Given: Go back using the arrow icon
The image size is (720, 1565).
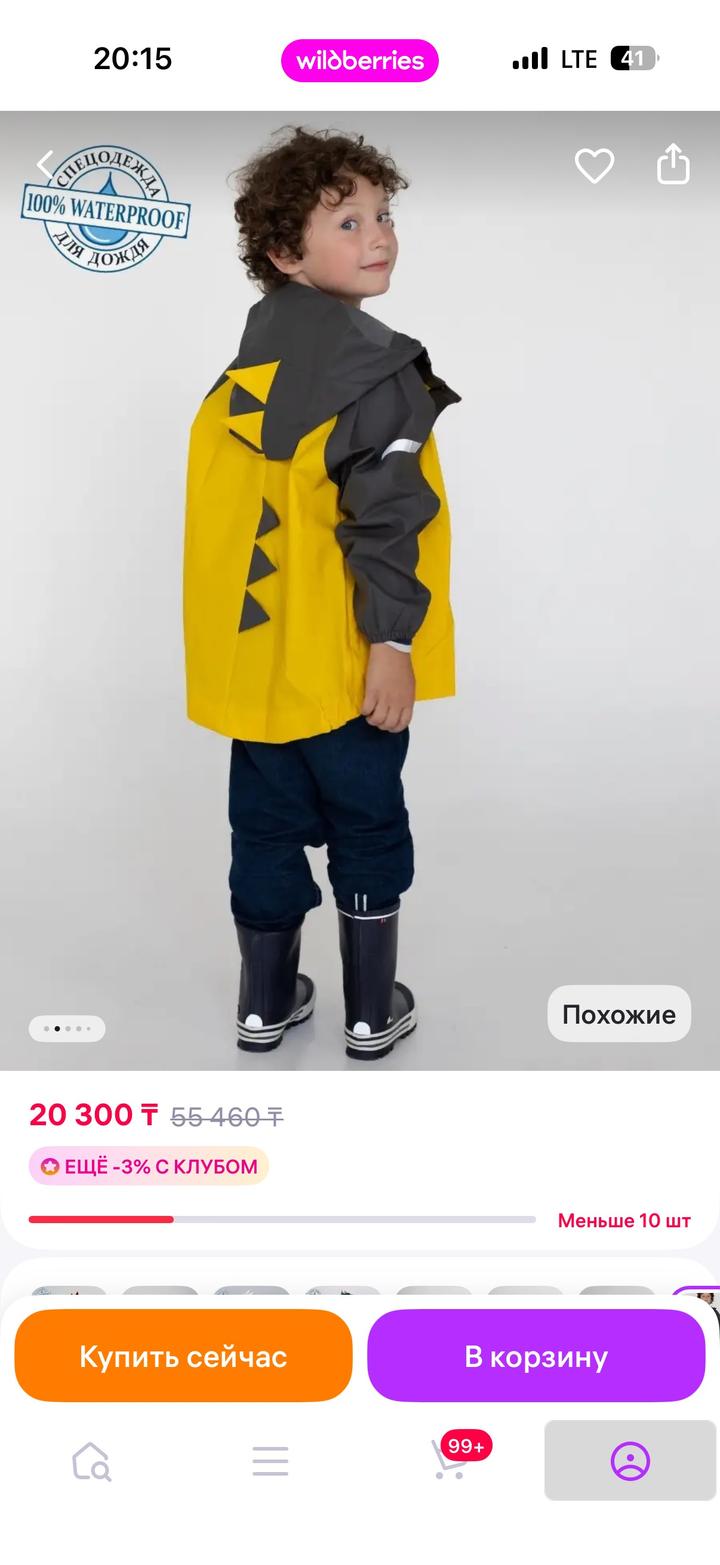Looking at the screenshot, I should pyautogui.click(x=45, y=165).
